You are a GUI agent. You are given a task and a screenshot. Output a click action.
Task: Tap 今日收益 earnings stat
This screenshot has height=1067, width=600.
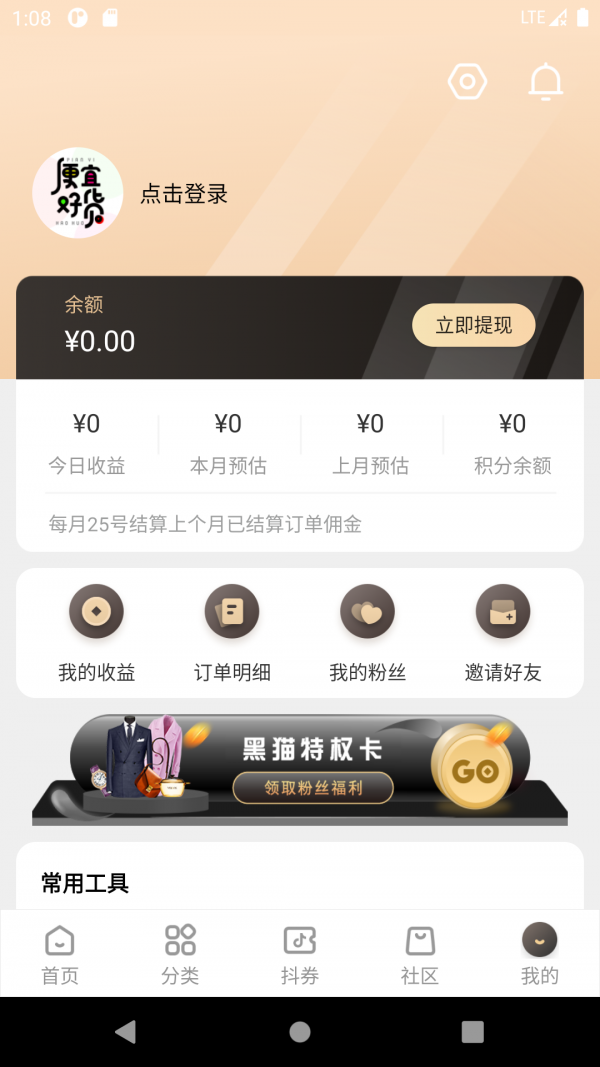(x=87, y=445)
